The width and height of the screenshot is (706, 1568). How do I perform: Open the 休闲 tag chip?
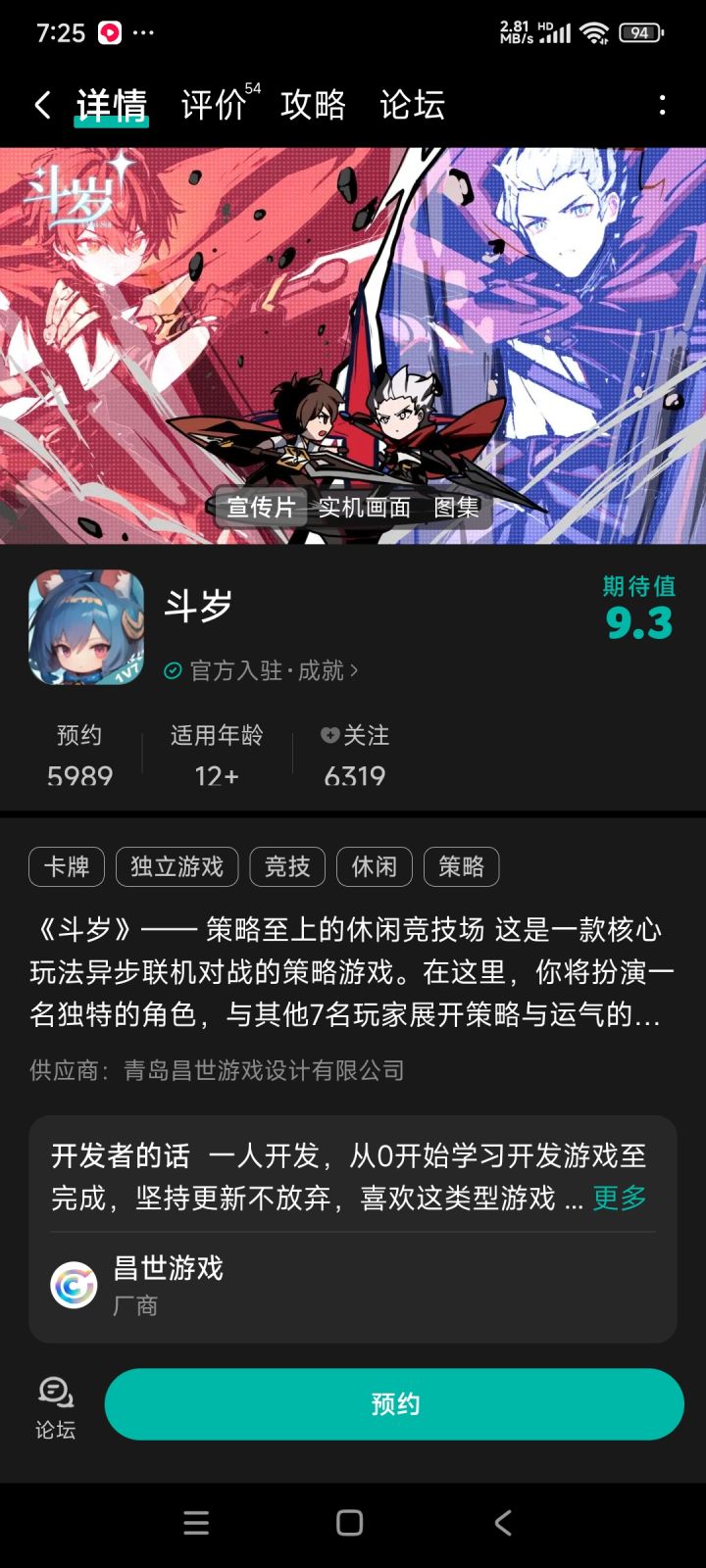coord(374,866)
